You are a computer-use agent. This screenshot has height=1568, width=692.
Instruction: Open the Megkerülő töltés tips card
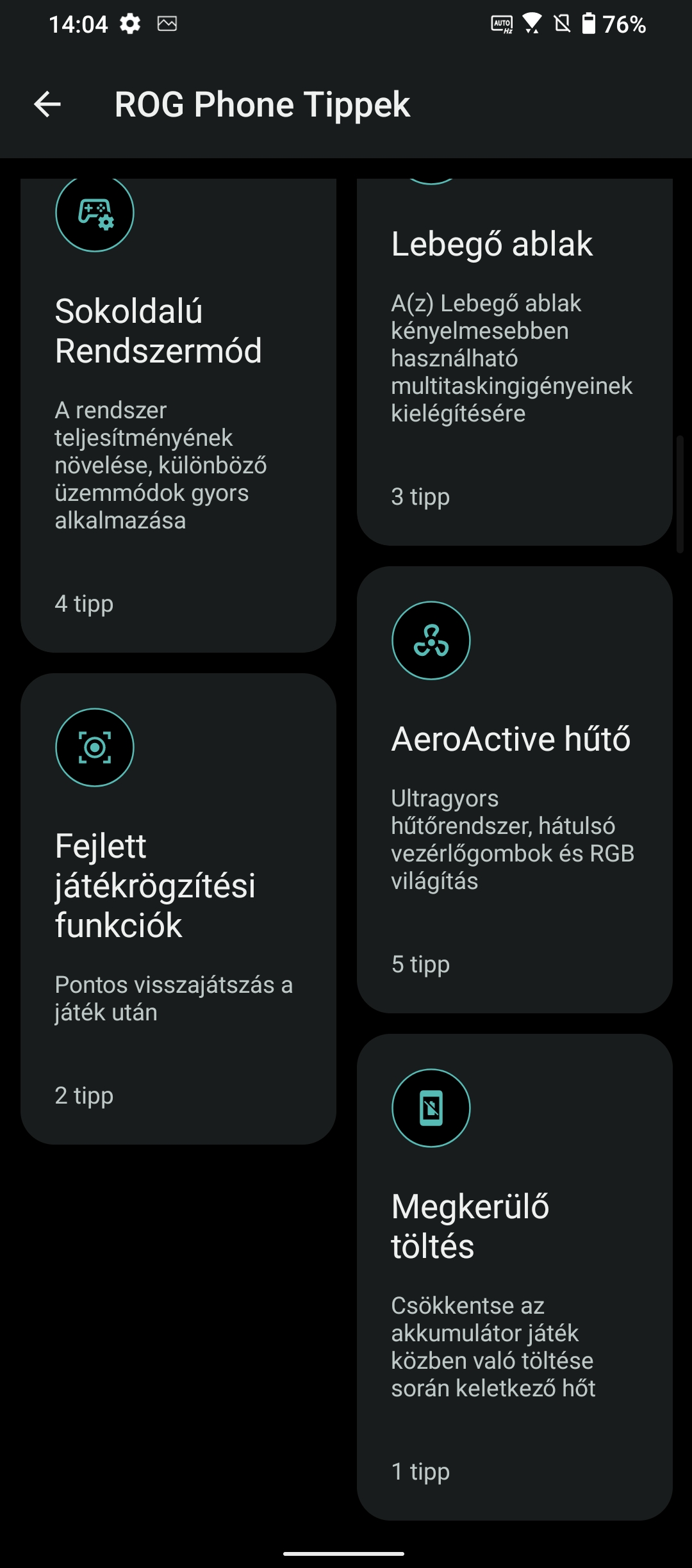point(515,1277)
